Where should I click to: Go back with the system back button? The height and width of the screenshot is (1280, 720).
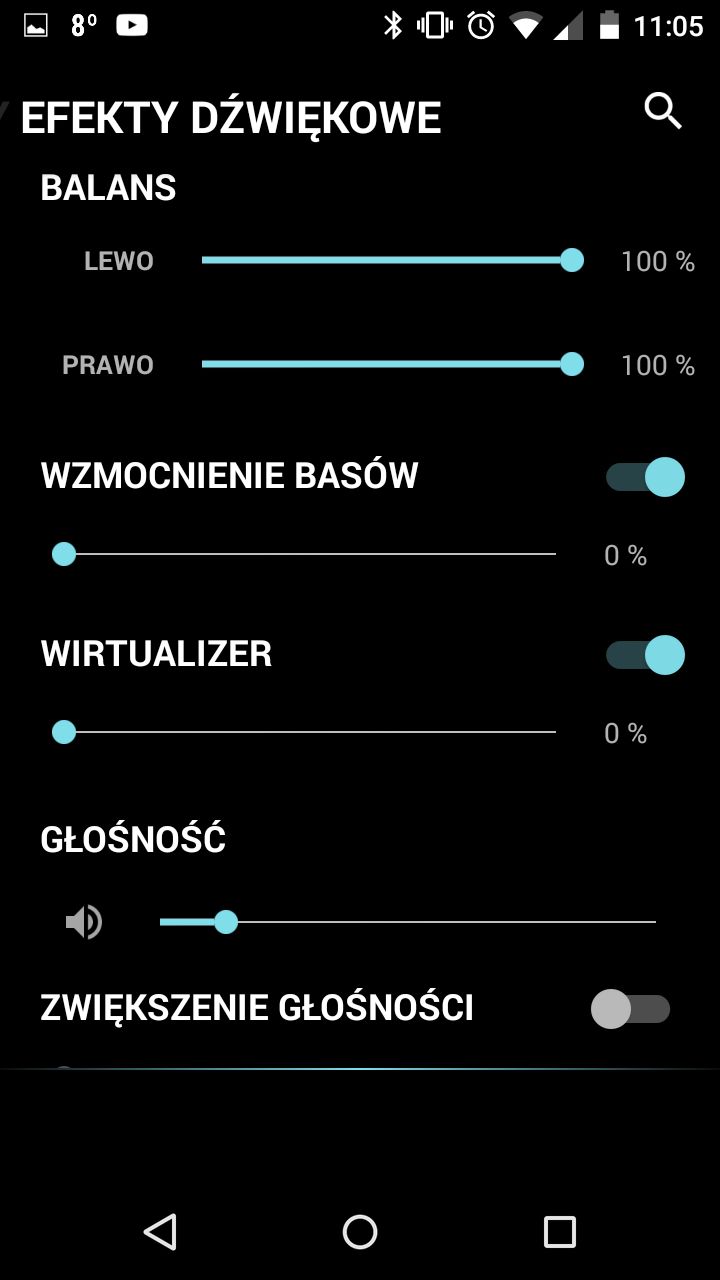point(160,1232)
